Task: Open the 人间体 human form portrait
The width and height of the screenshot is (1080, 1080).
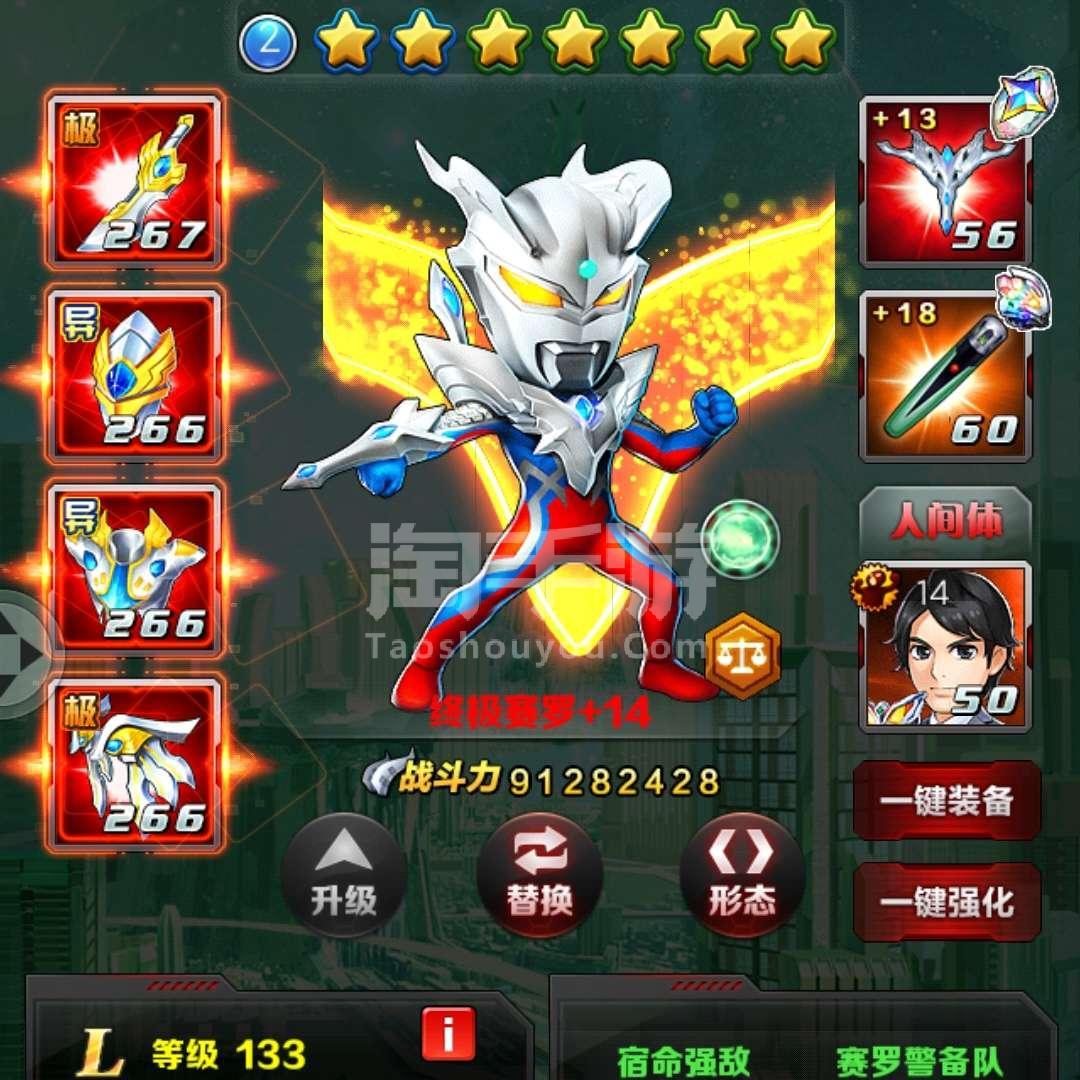Action: click(945, 645)
